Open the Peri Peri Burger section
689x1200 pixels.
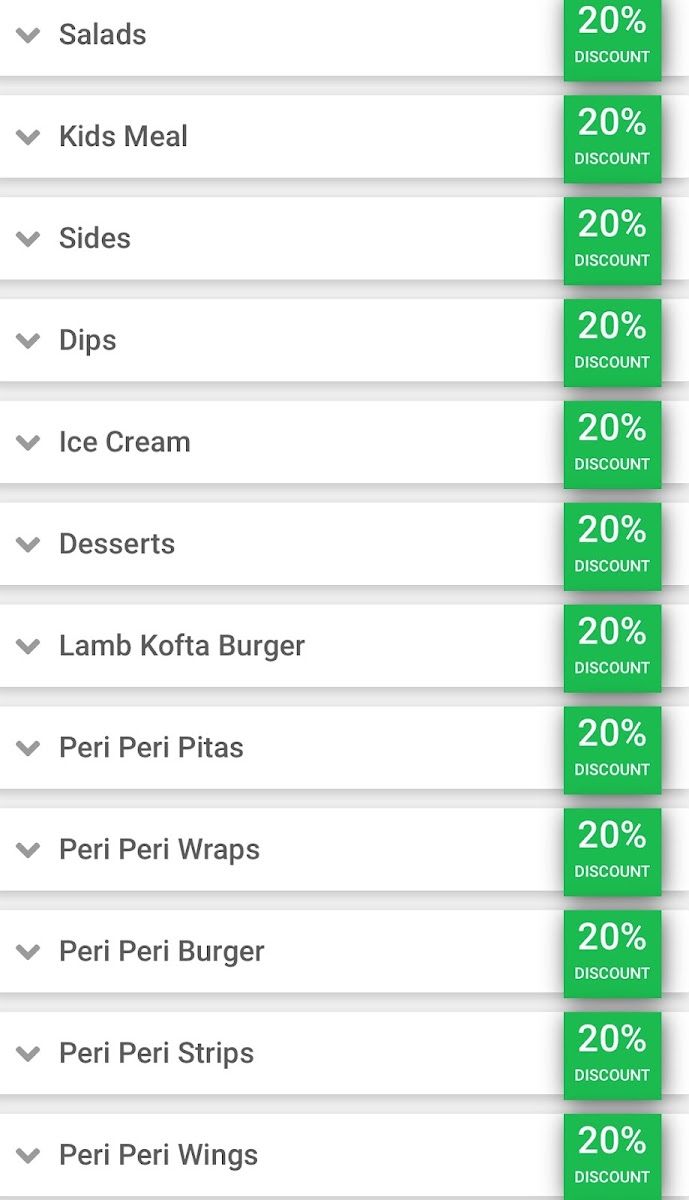[x=161, y=952]
